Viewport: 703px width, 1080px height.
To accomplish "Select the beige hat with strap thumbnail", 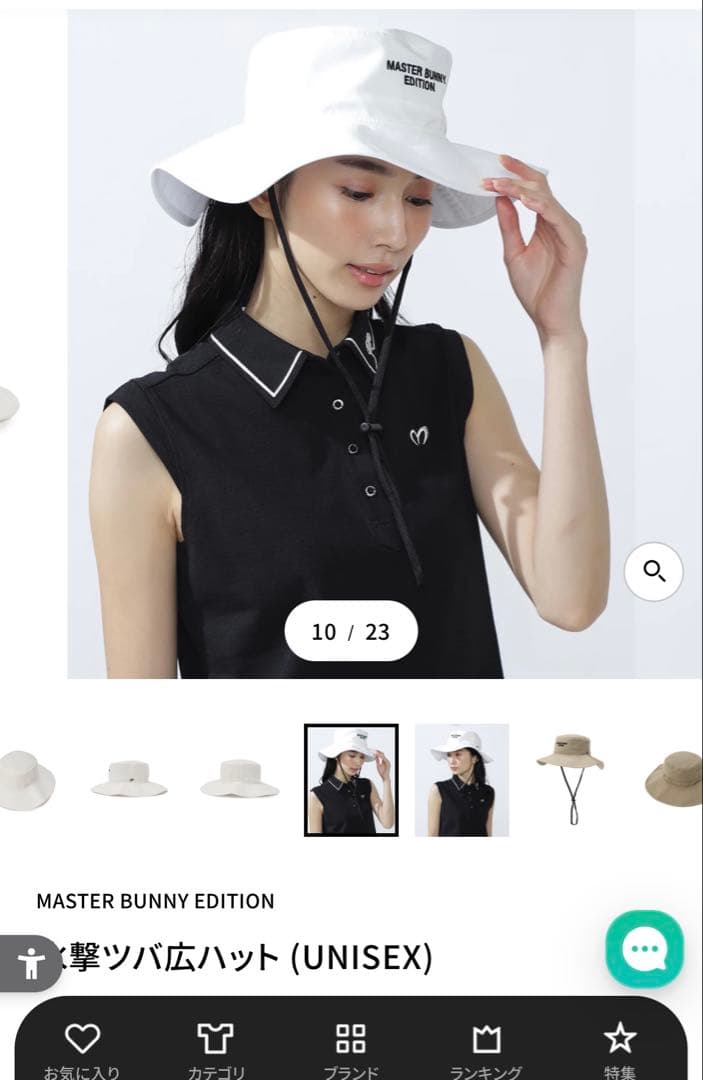I will click(569, 779).
